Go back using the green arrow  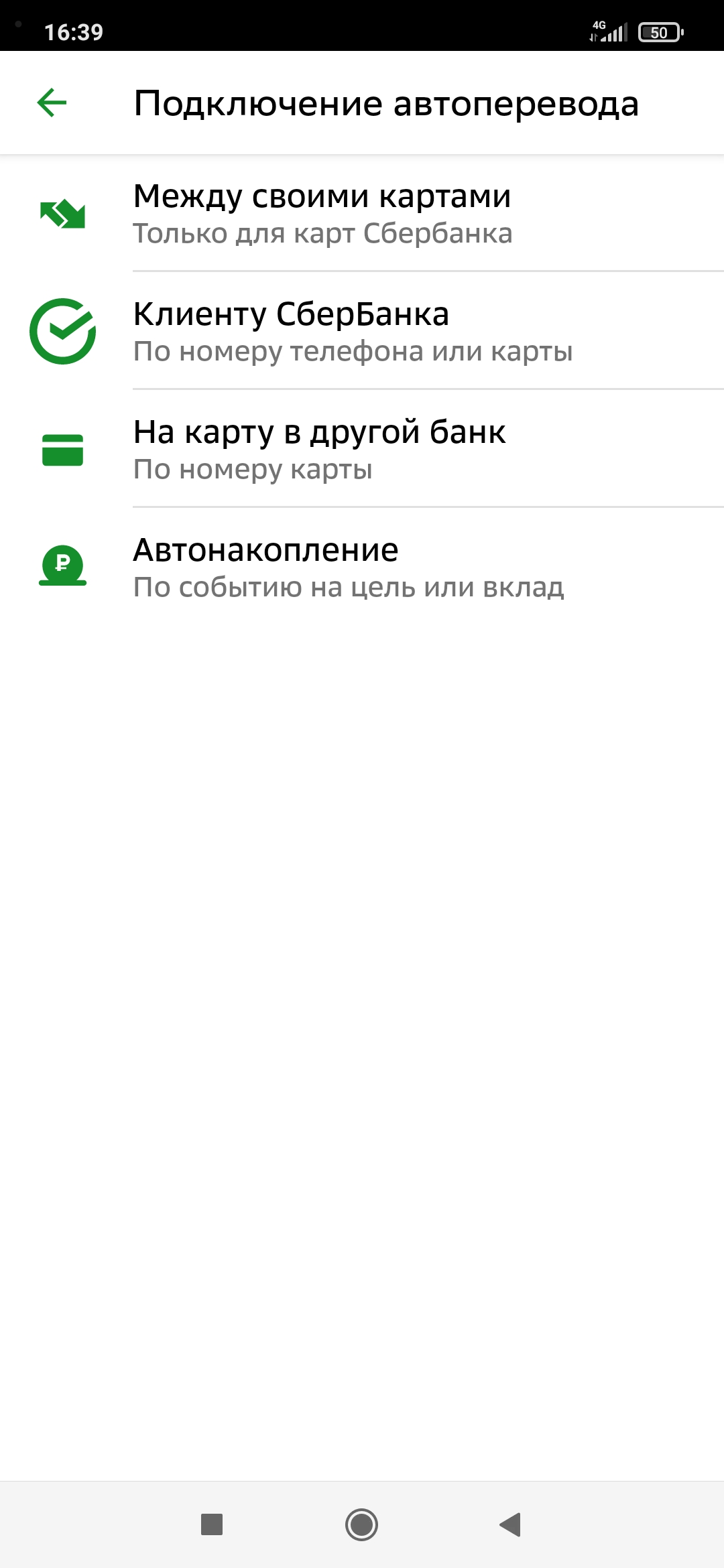[x=52, y=103]
